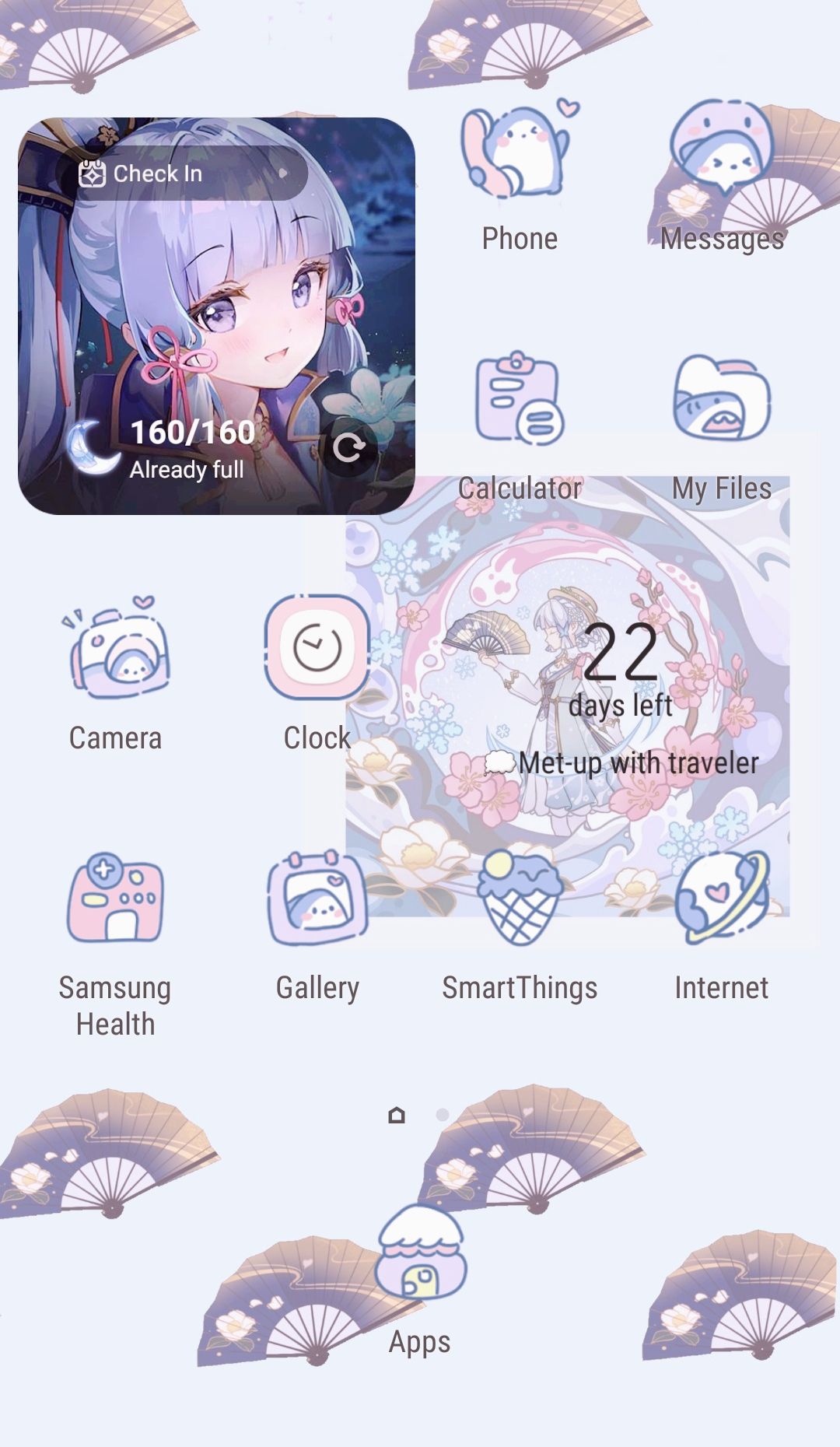Tap the Already full resin status text
Viewport: 840px width, 1447px height.
(x=187, y=469)
